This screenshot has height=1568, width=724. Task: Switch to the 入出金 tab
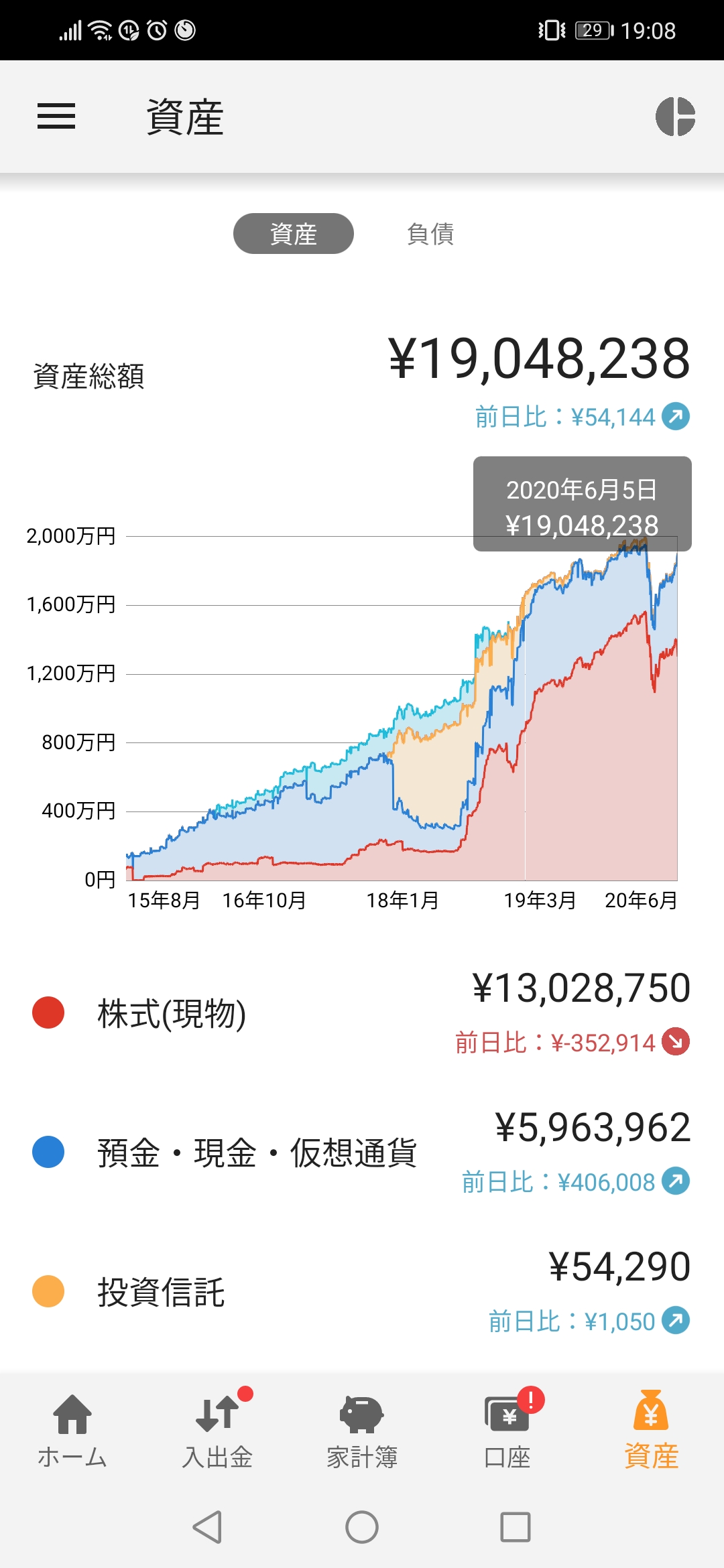[x=217, y=1431]
